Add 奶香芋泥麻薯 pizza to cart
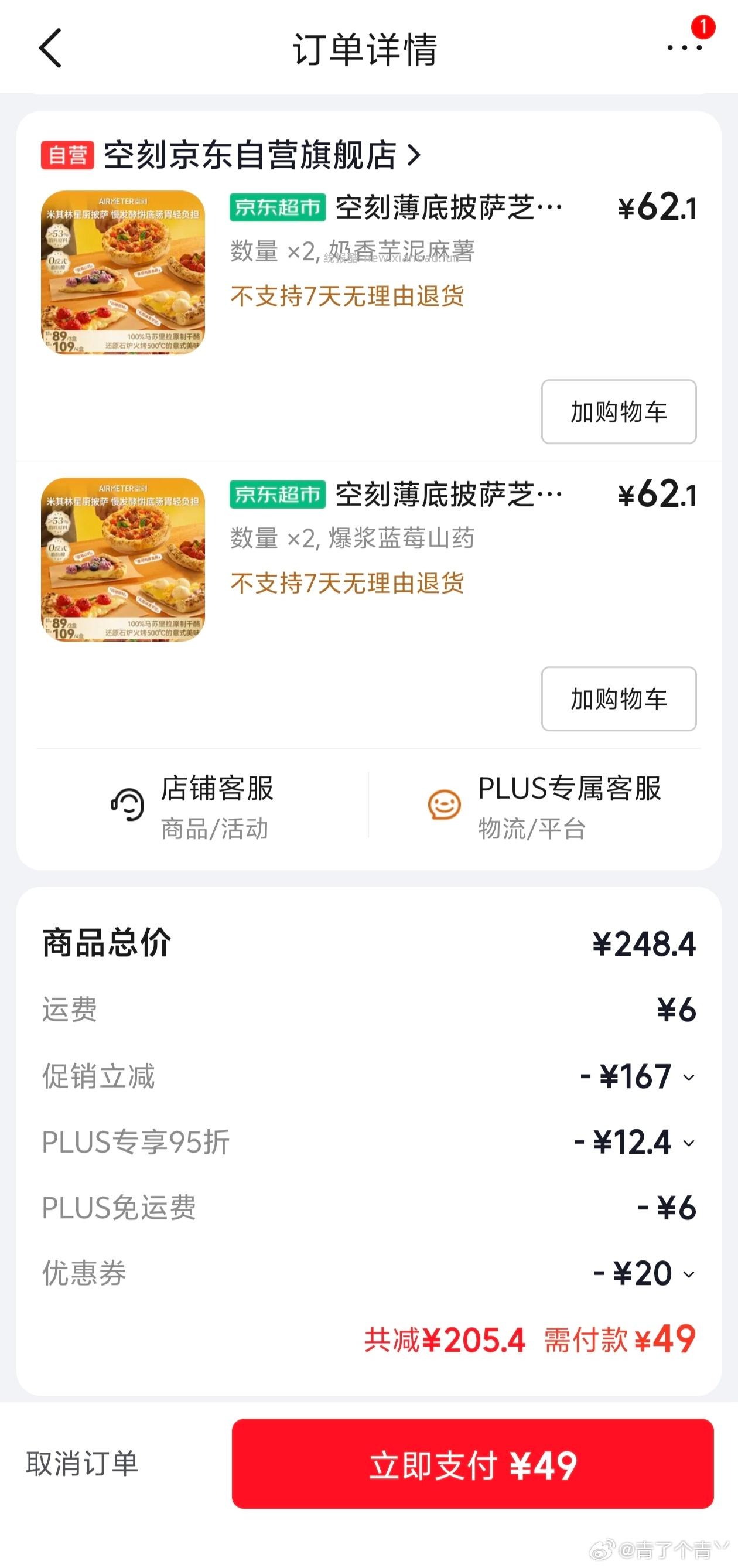738x1568 pixels. point(618,411)
